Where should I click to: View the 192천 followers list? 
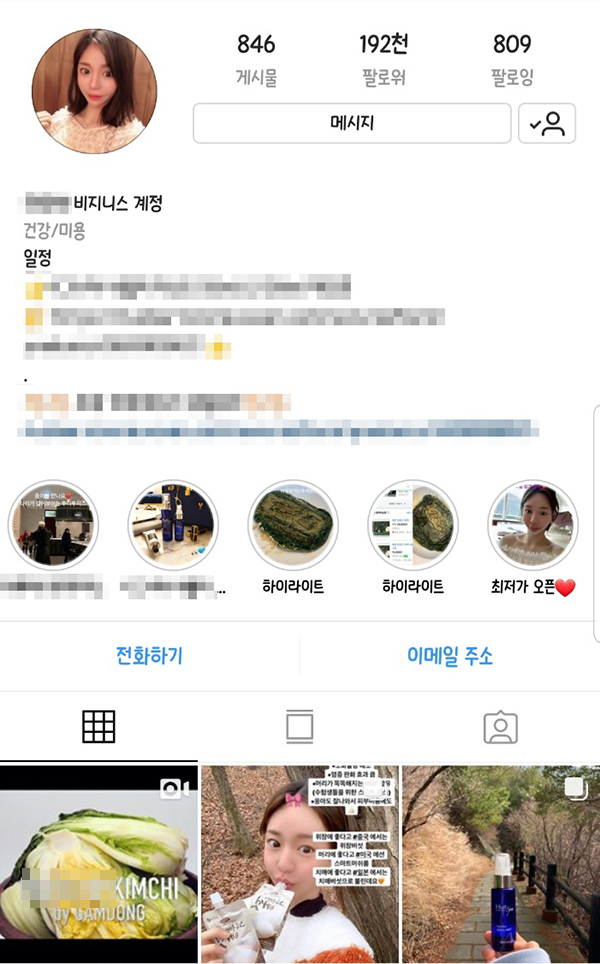click(385, 58)
